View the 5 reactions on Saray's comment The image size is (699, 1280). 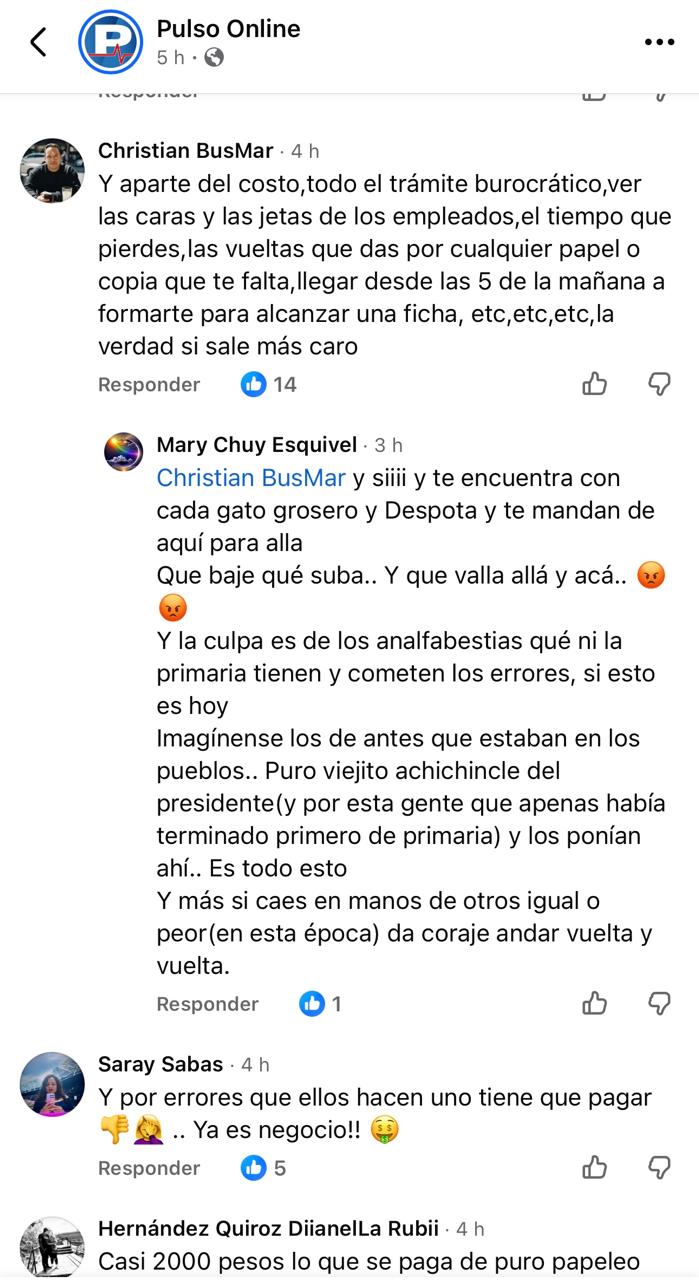264,1168
